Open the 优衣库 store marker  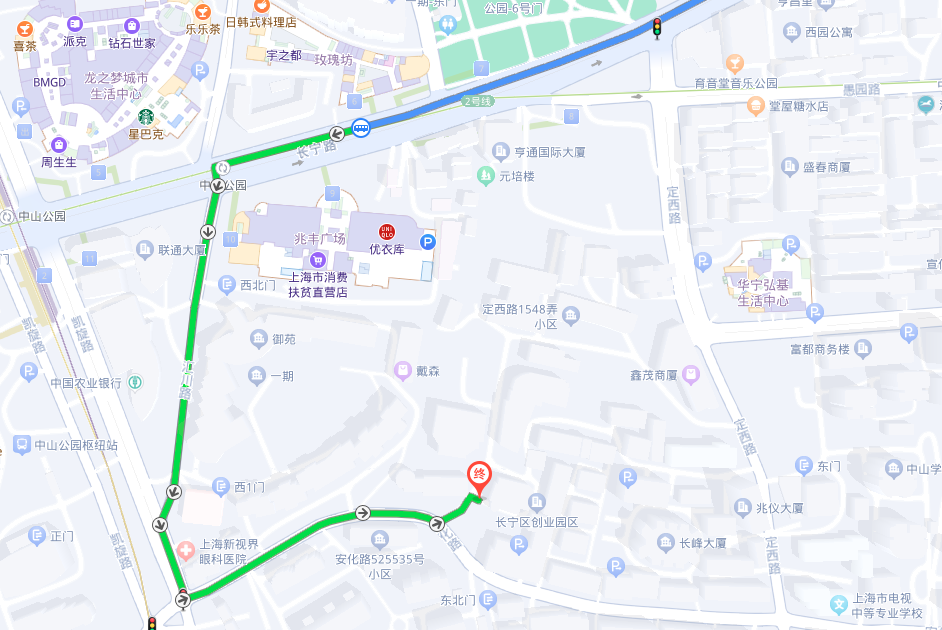[387, 231]
